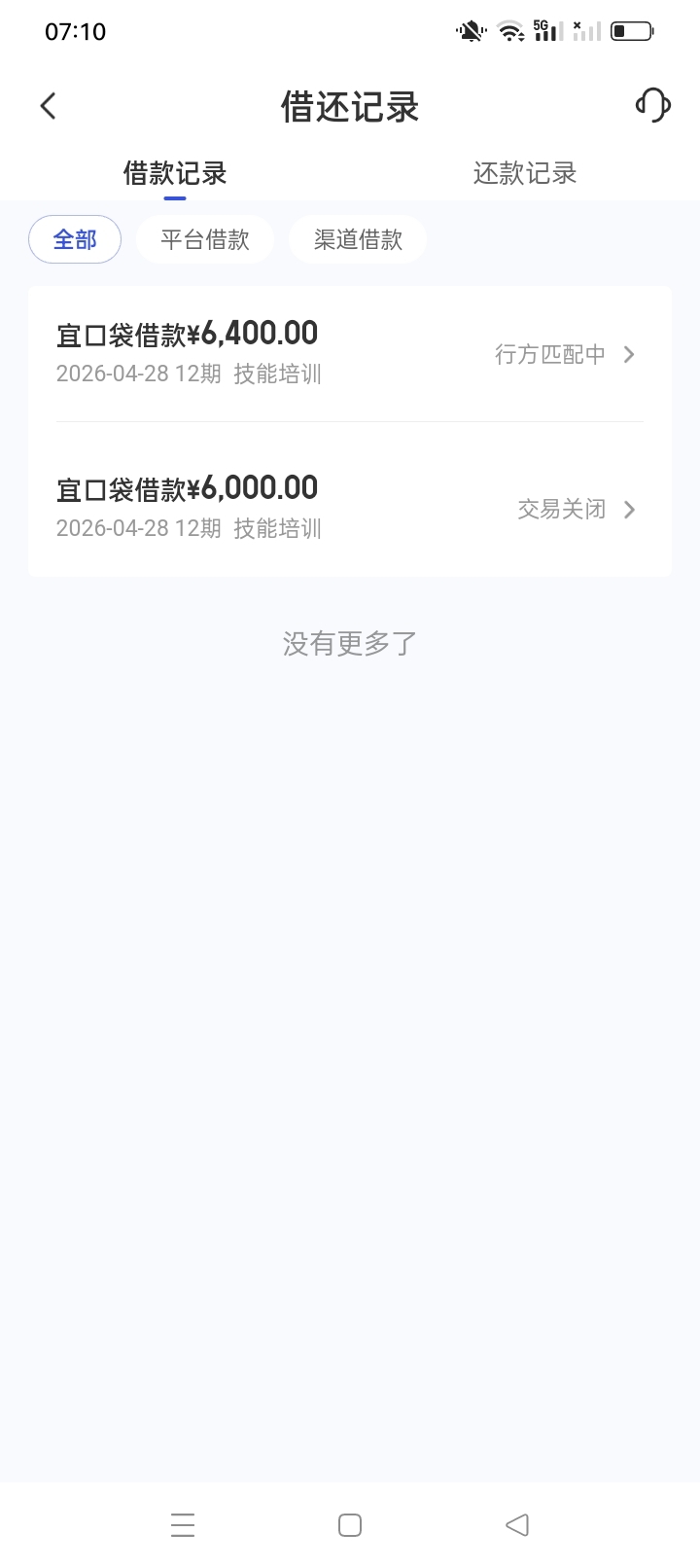
Task: Switch to the 还款记录 tab
Action: pos(525,173)
